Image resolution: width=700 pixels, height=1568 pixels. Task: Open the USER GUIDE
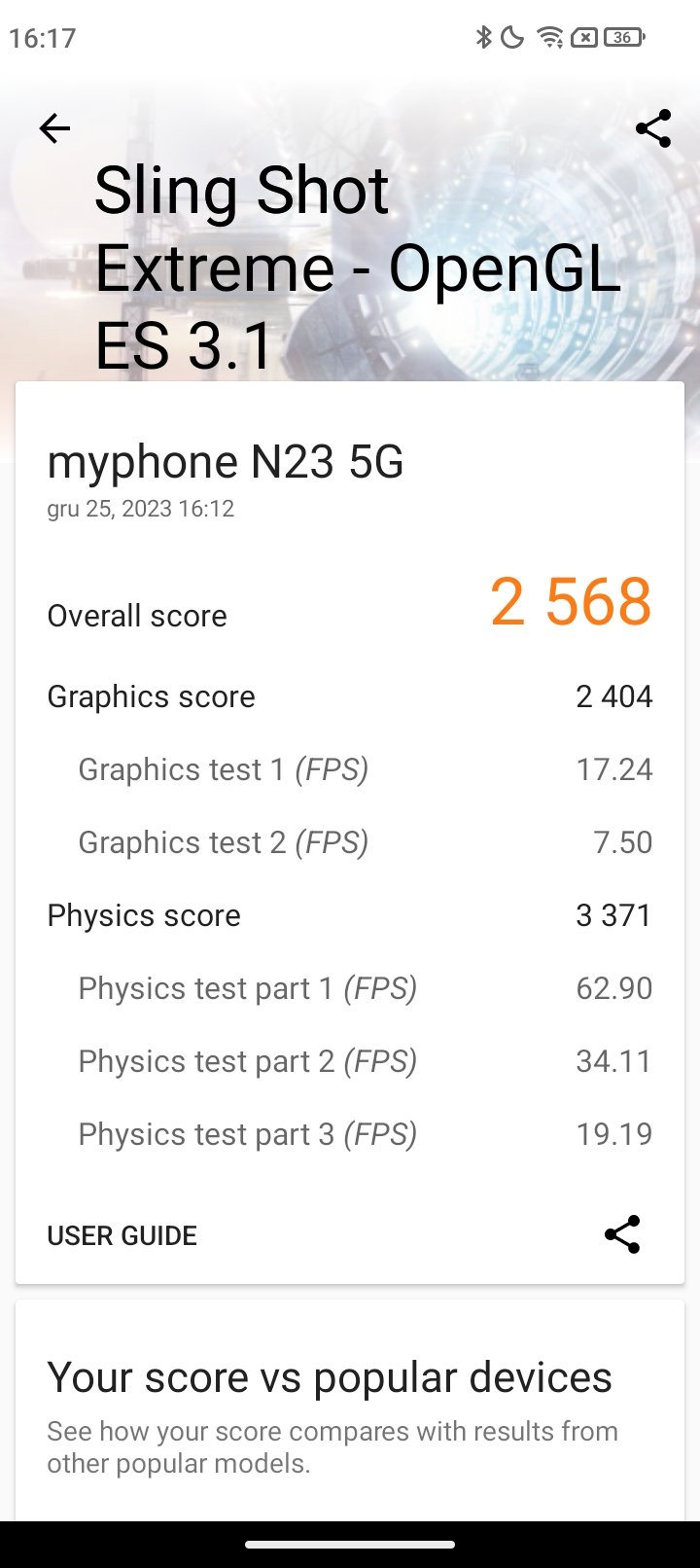pyautogui.click(x=122, y=1235)
